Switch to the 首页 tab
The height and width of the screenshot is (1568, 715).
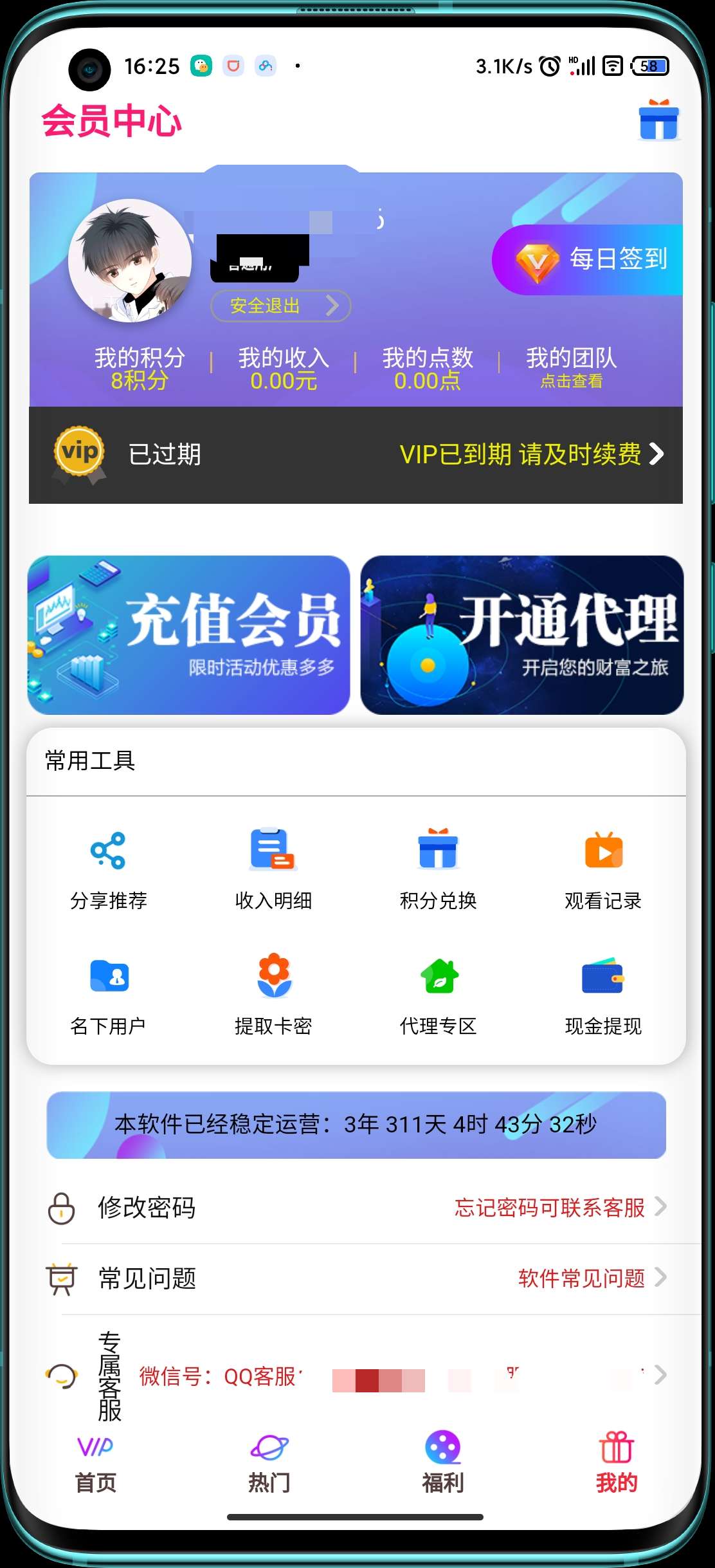coord(95,1464)
